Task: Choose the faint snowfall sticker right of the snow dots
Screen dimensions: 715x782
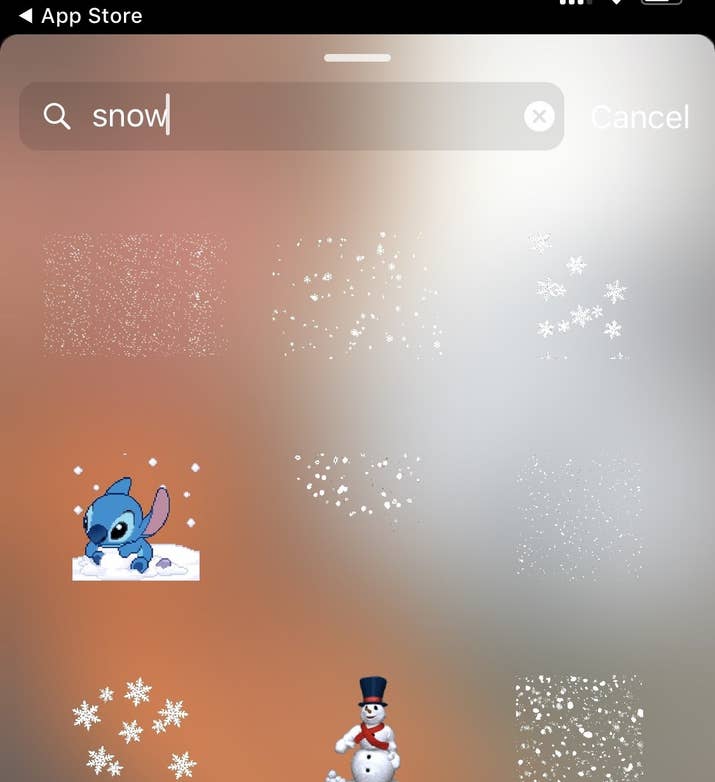Action: point(579,518)
